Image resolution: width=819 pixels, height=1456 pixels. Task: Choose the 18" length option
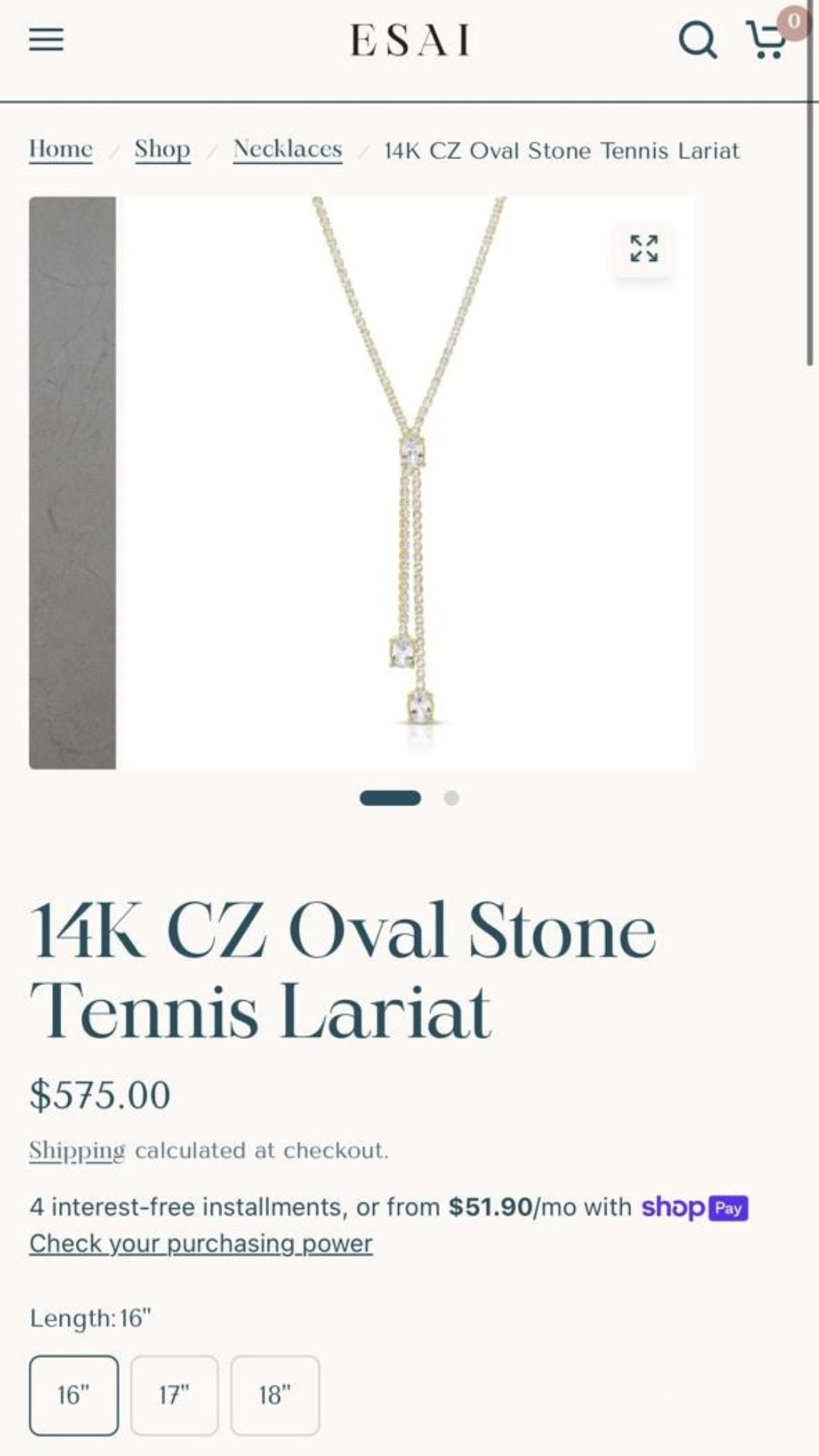[x=275, y=1395]
